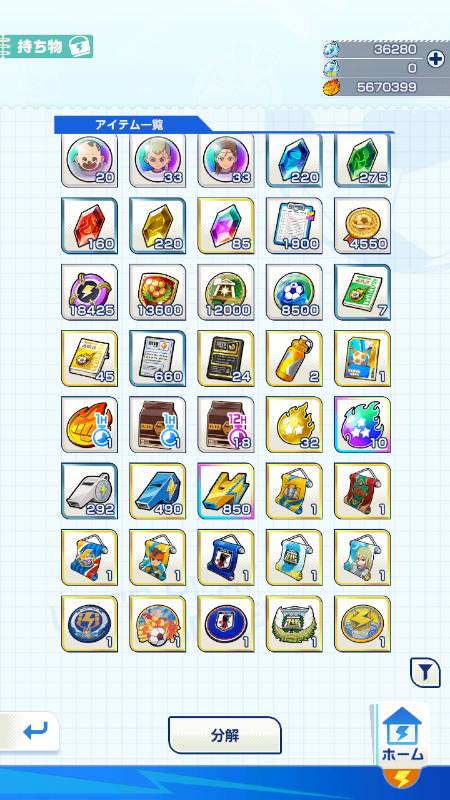Go to ホーム home screen
The width and height of the screenshot is (450, 800).
tap(403, 734)
